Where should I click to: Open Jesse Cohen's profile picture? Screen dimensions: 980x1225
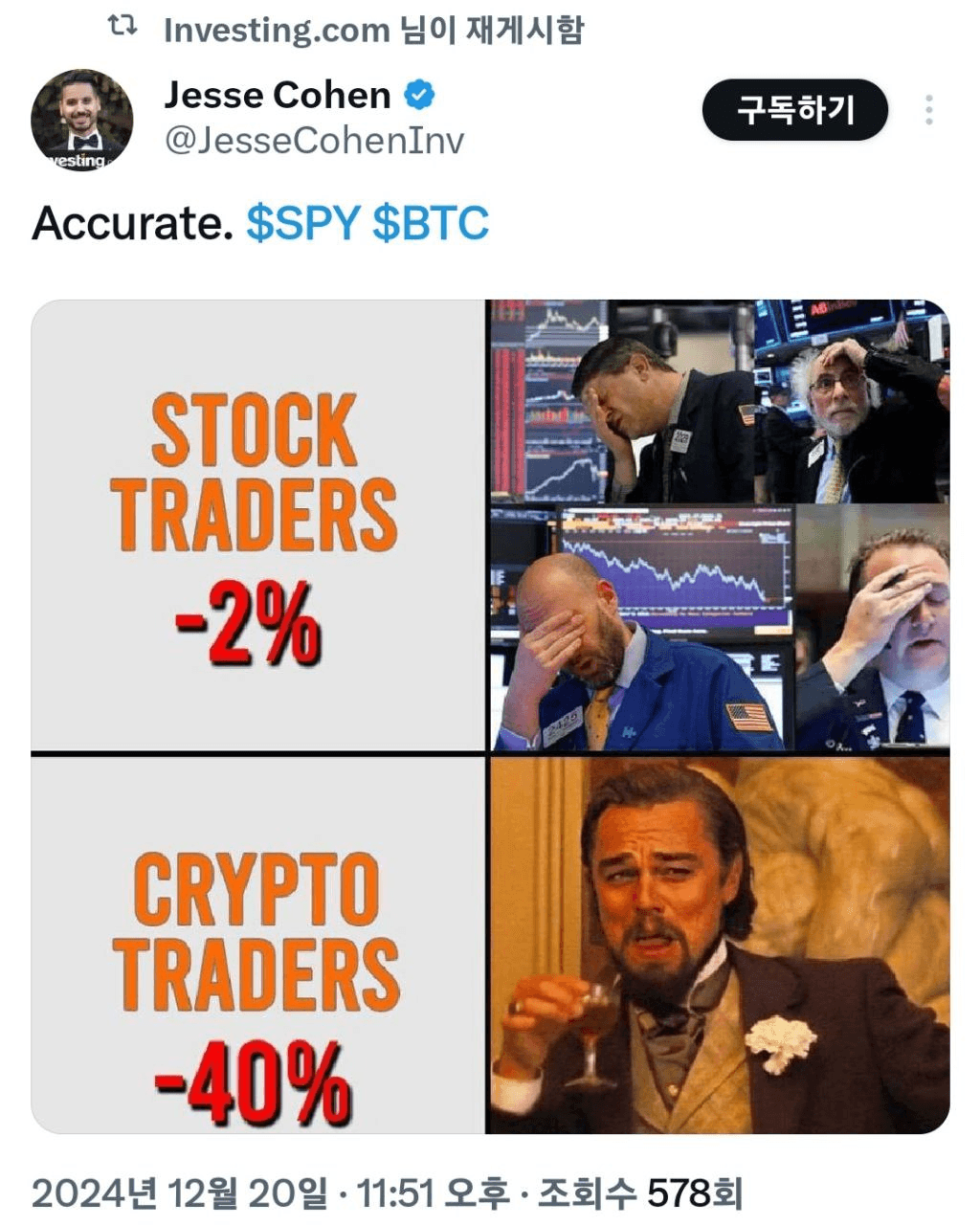81,121
